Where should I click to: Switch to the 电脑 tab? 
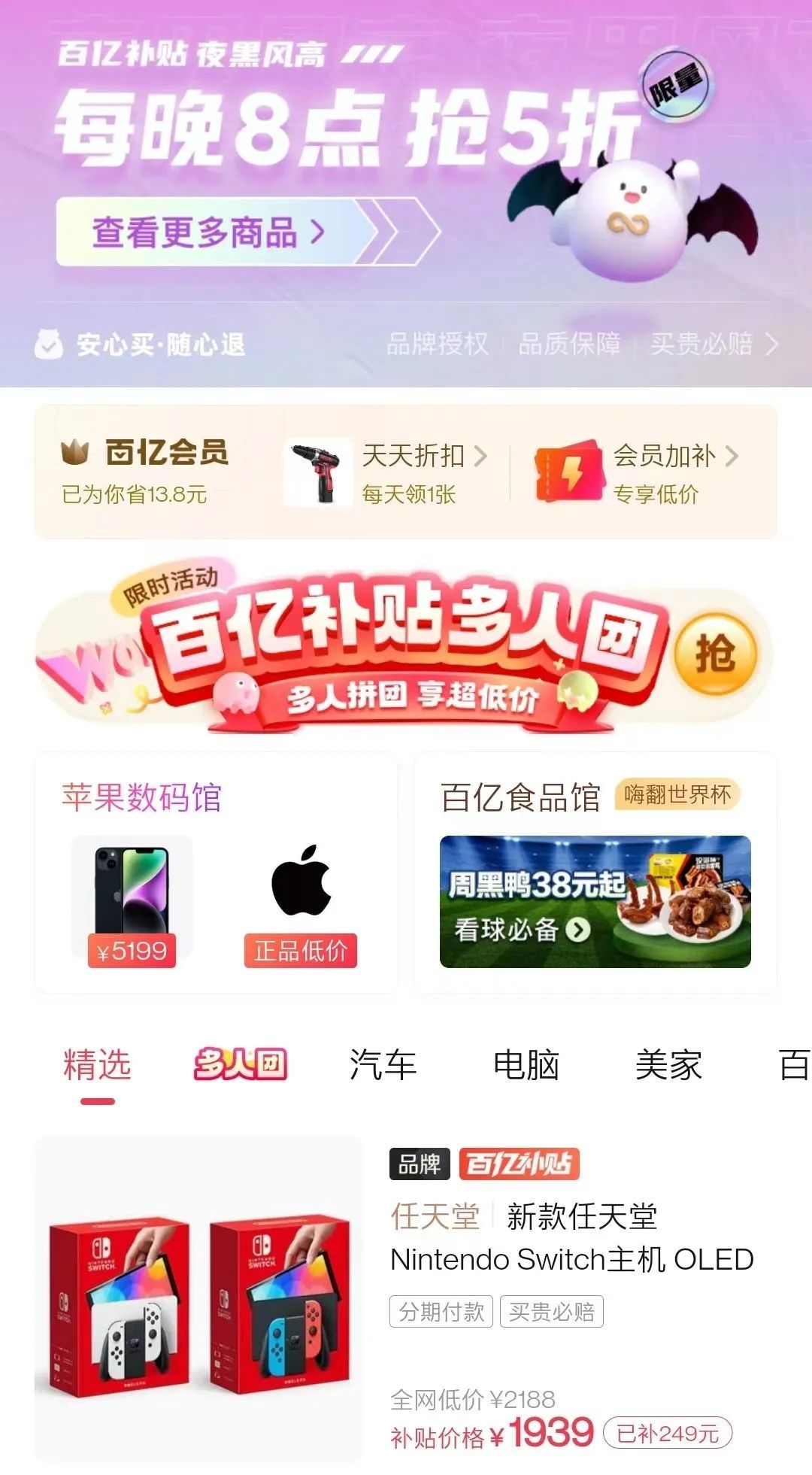point(526,1065)
